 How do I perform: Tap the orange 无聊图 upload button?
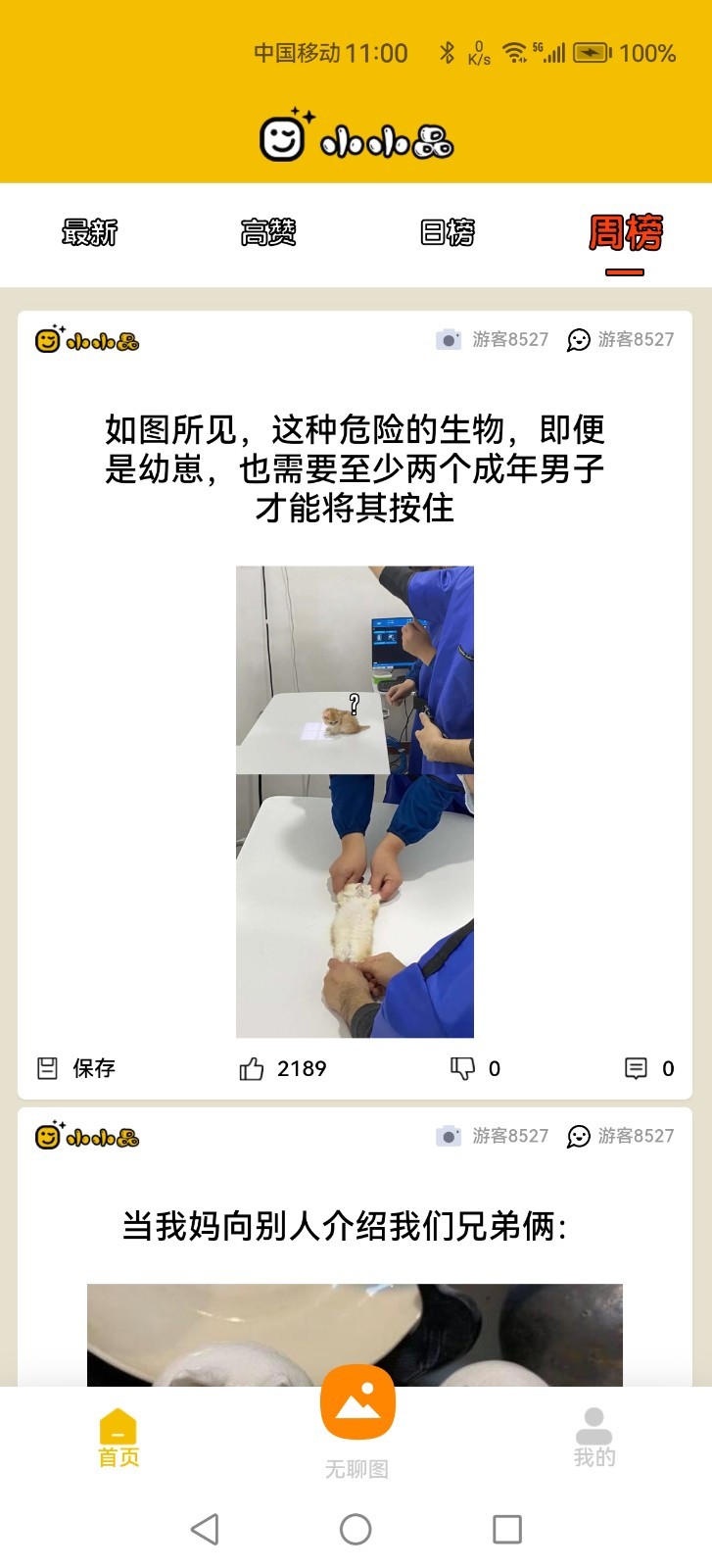pyautogui.click(x=357, y=1402)
